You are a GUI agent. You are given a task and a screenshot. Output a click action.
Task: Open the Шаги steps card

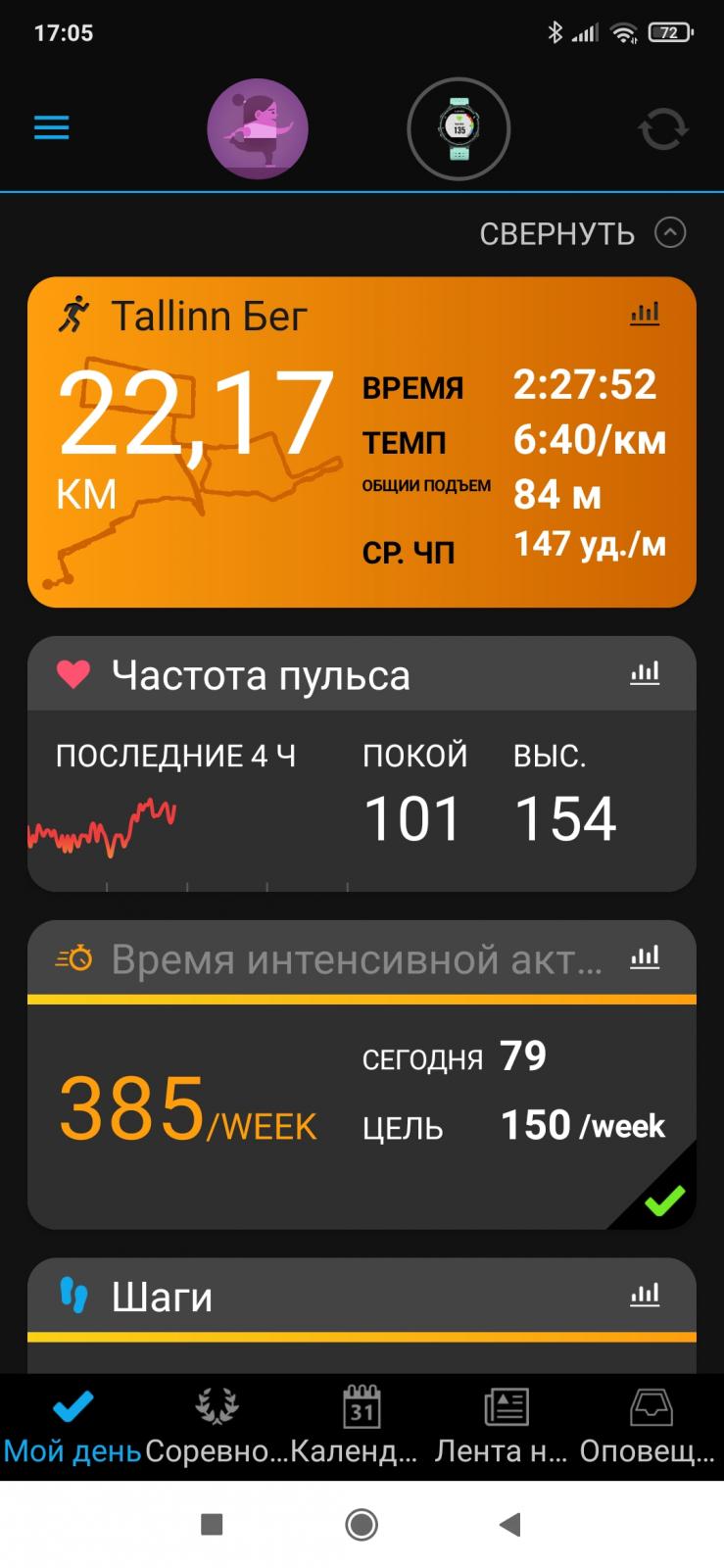[362, 1315]
